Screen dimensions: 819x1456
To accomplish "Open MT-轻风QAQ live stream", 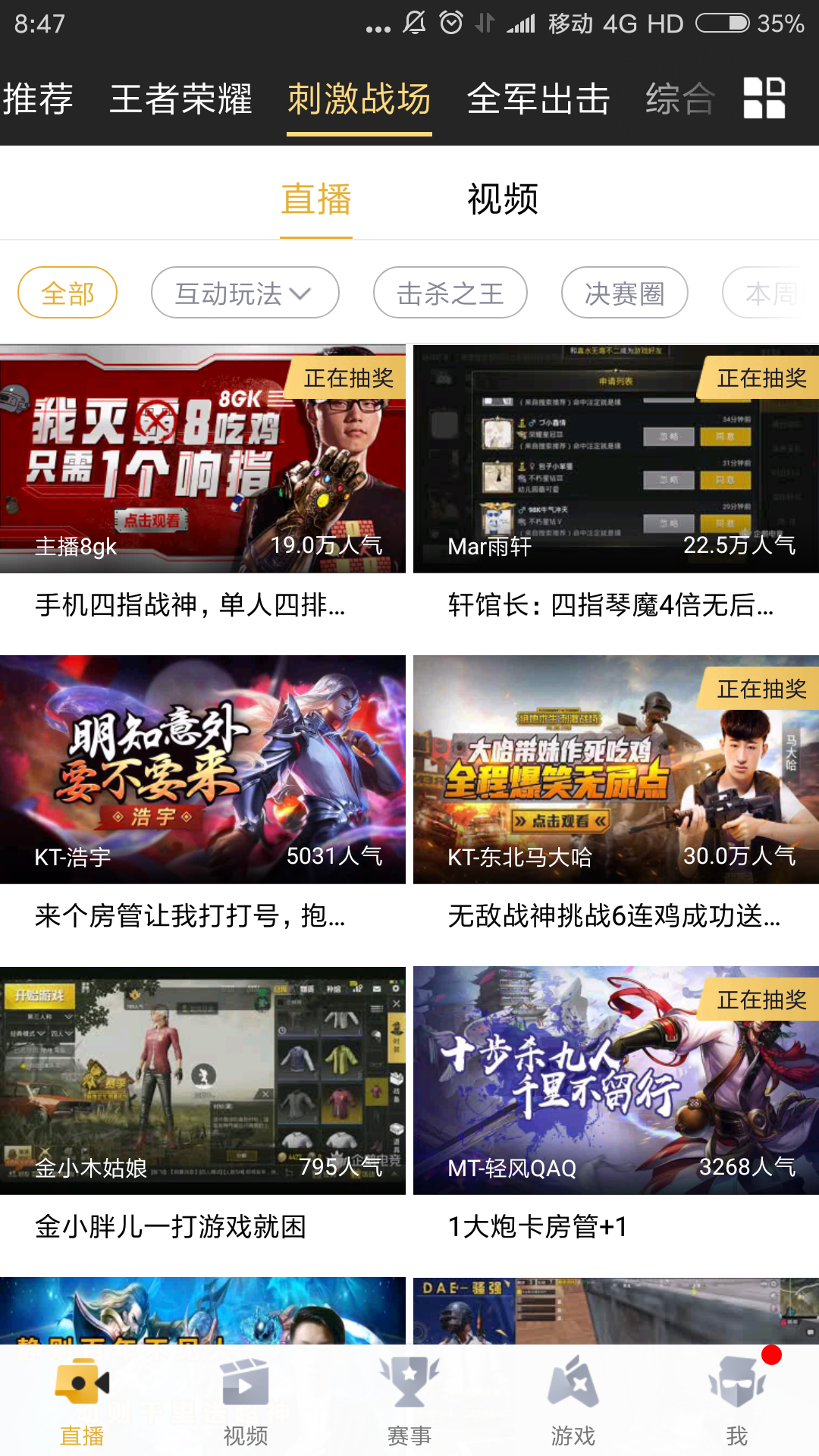I will tap(616, 1081).
